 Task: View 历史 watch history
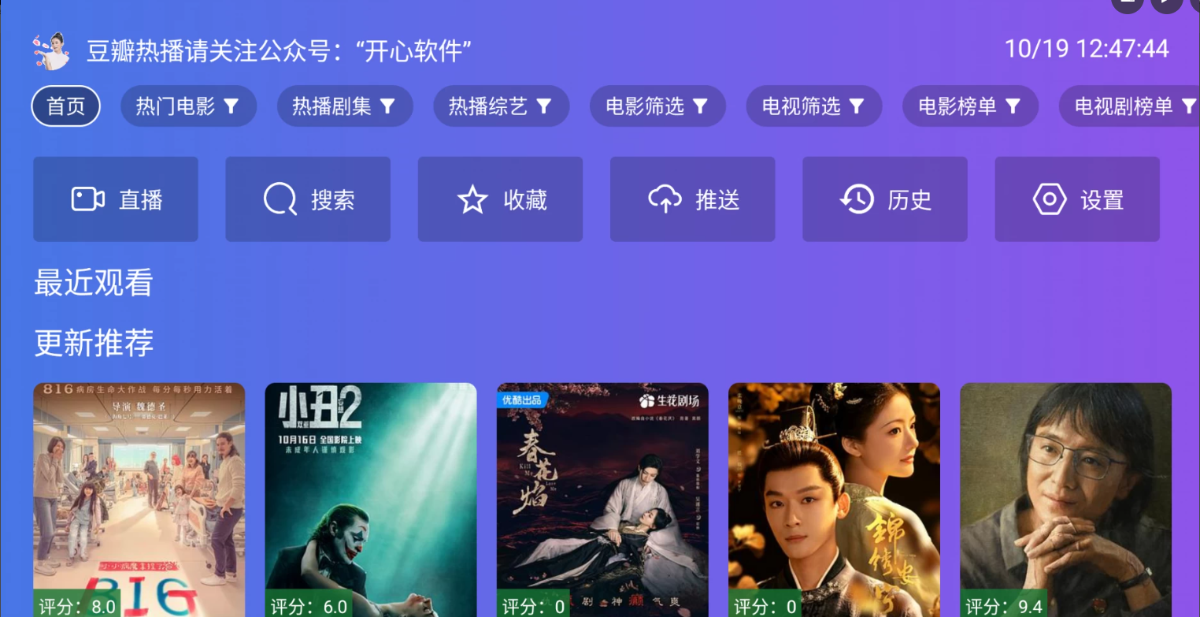pyautogui.click(x=884, y=199)
